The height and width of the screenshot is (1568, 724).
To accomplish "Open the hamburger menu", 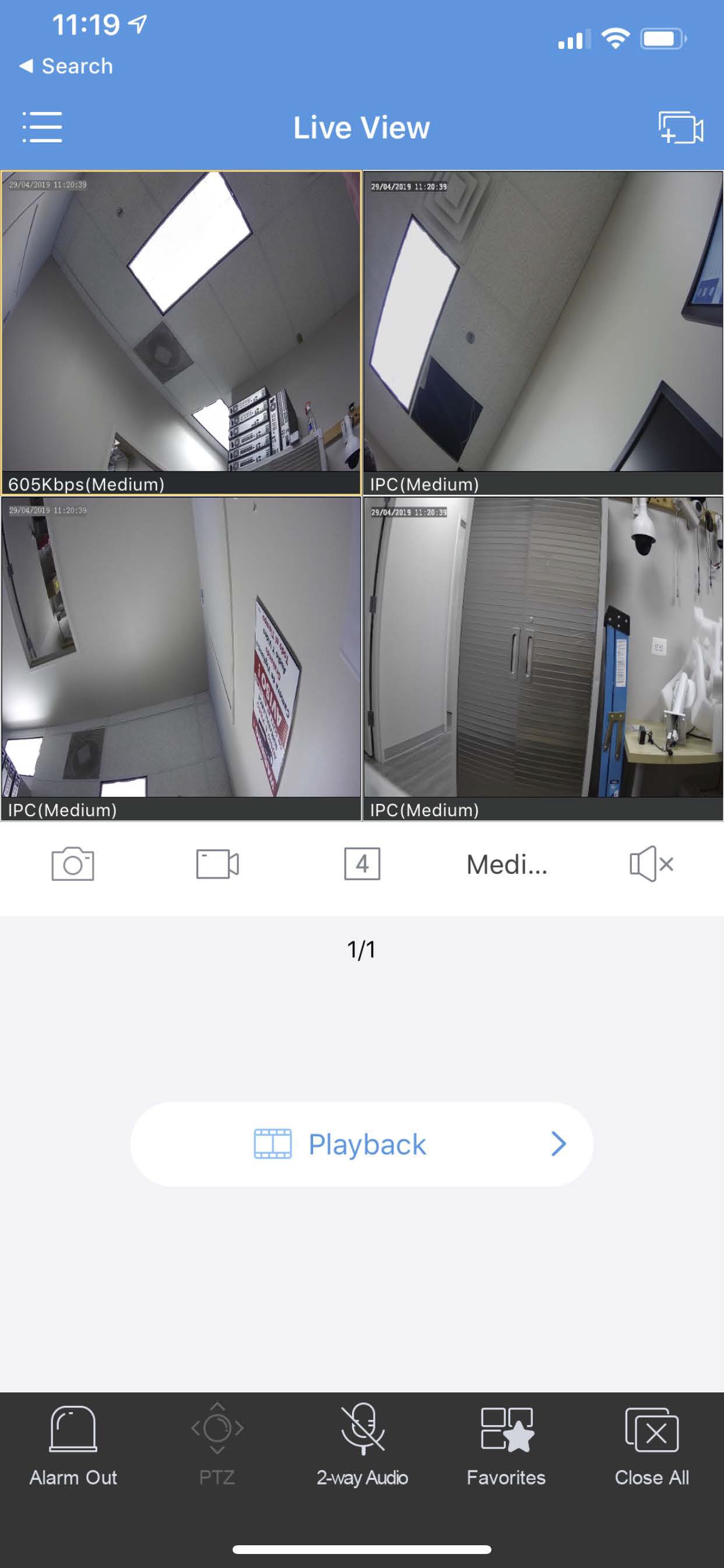I will coord(42,127).
